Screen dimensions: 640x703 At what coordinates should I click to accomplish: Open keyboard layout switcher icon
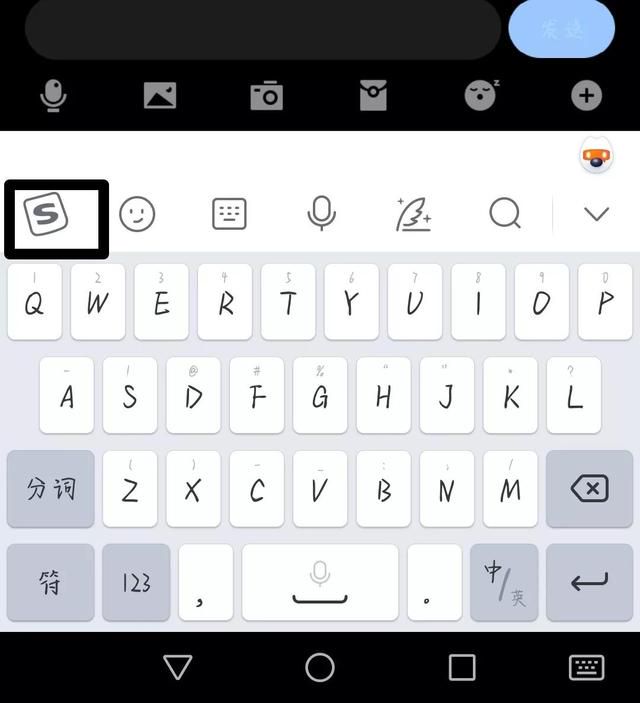point(229,214)
